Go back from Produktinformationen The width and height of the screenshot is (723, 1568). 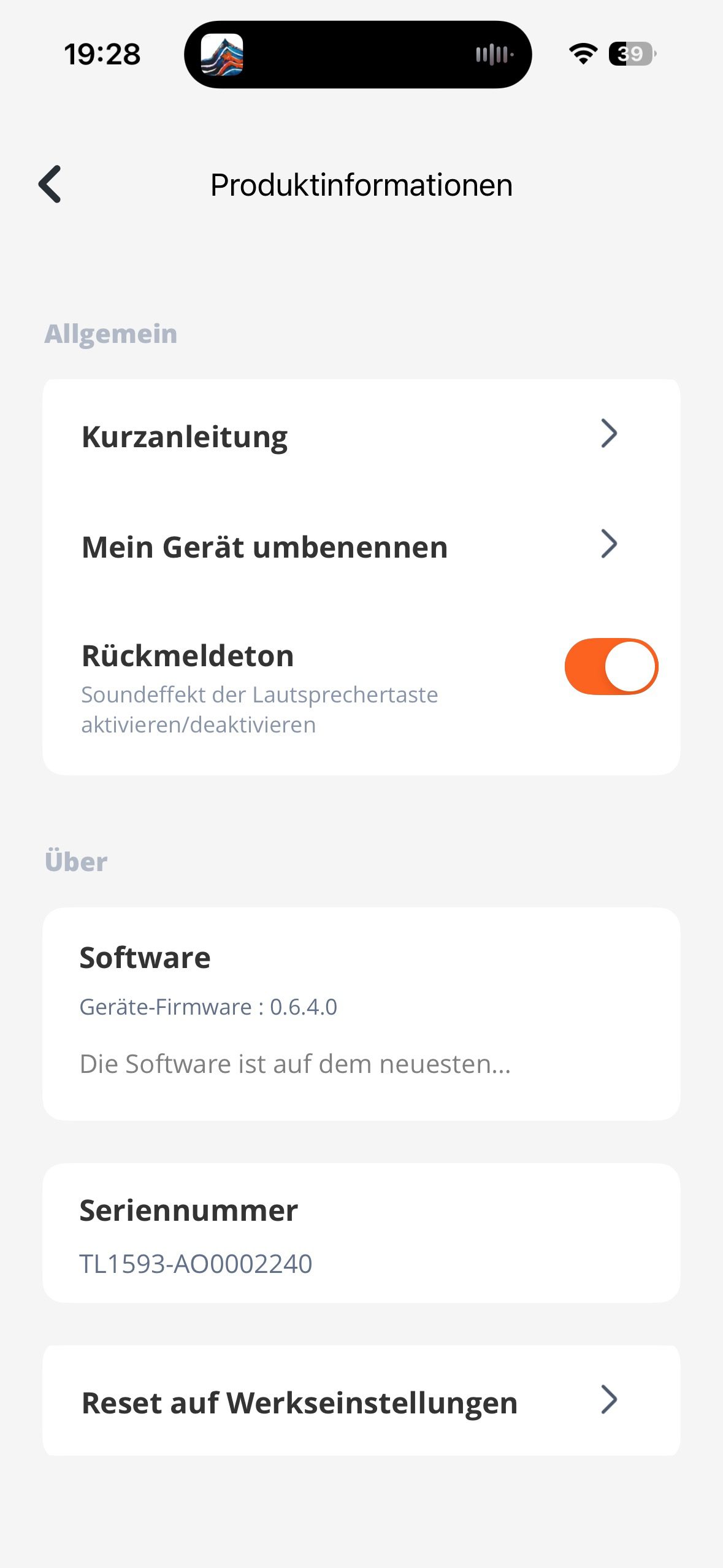(x=50, y=184)
